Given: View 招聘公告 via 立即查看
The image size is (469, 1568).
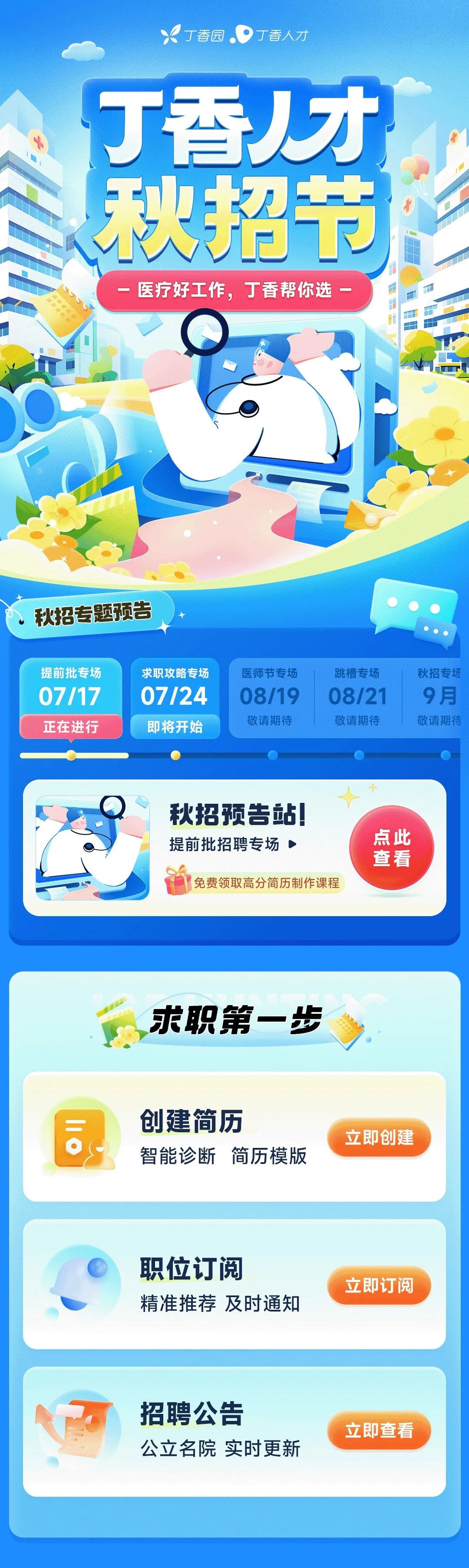Looking at the screenshot, I should [x=379, y=1430].
